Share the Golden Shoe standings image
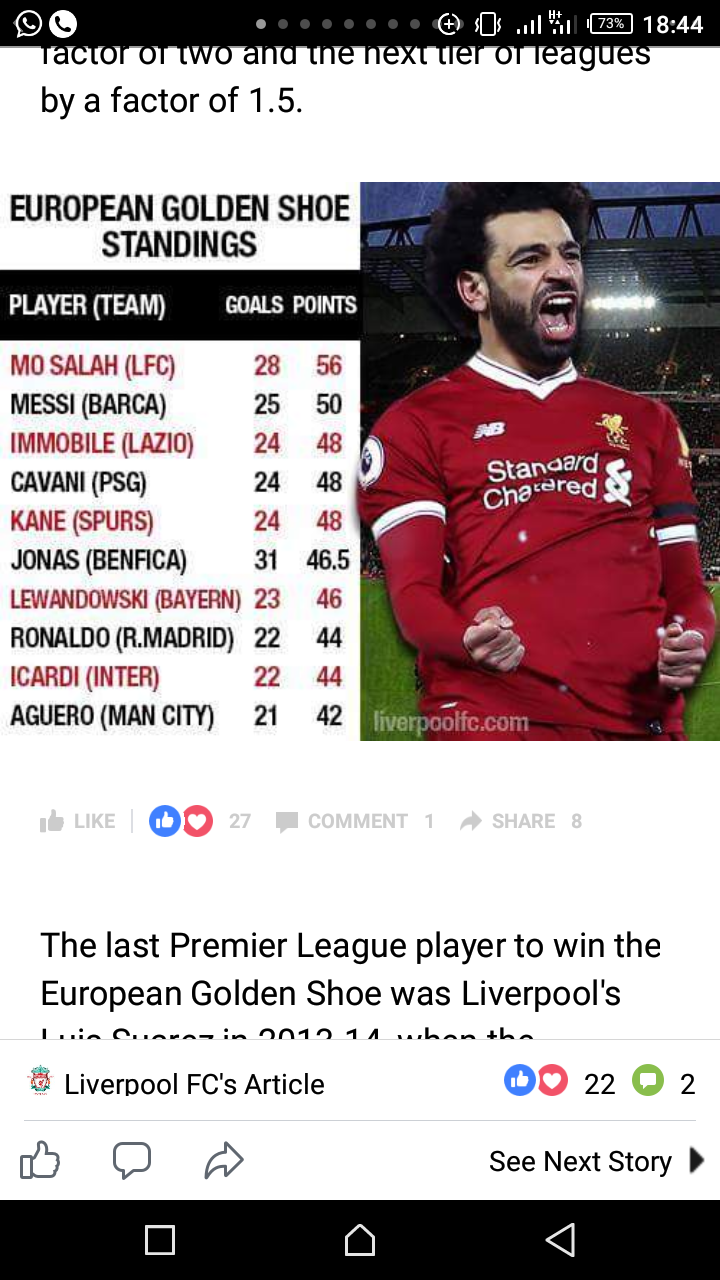This screenshot has width=720, height=1280. [521, 821]
